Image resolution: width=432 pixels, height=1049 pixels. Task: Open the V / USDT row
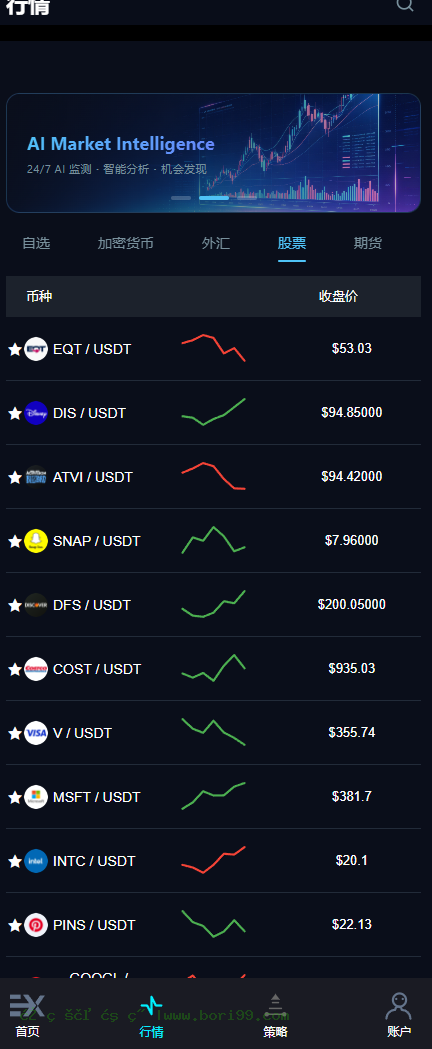tap(213, 733)
